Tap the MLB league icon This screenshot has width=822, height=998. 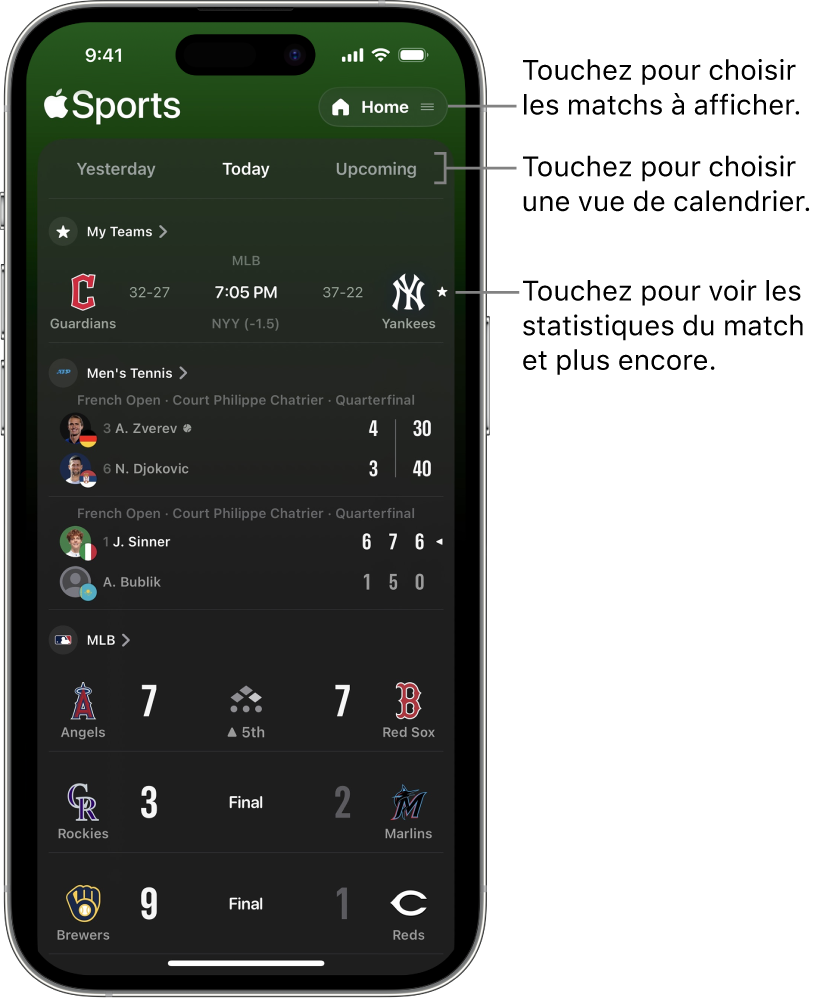click(x=63, y=640)
